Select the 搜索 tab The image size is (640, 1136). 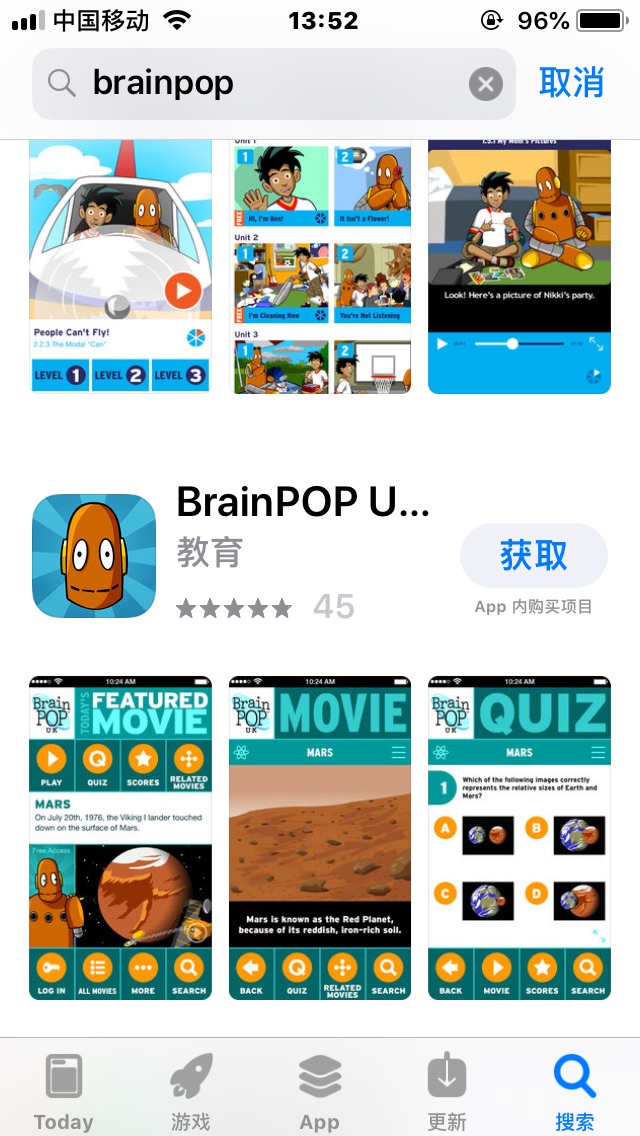pos(575,1091)
